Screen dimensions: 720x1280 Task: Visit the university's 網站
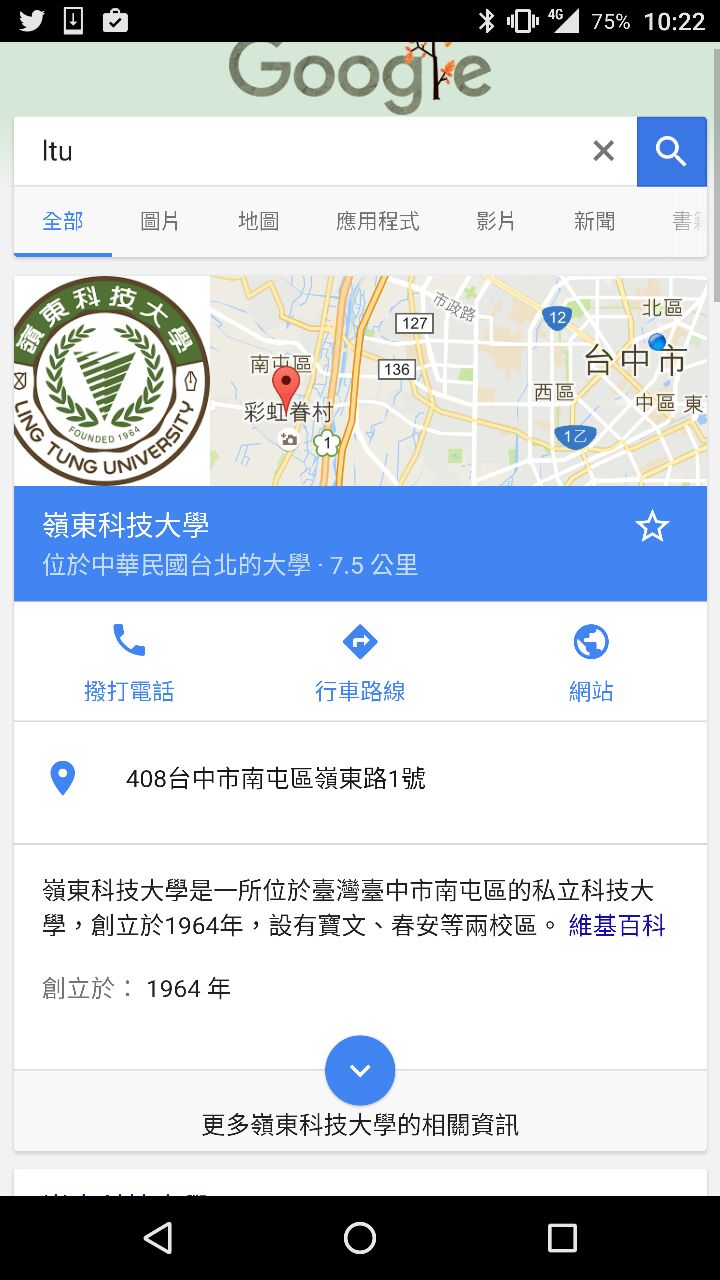(591, 661)
